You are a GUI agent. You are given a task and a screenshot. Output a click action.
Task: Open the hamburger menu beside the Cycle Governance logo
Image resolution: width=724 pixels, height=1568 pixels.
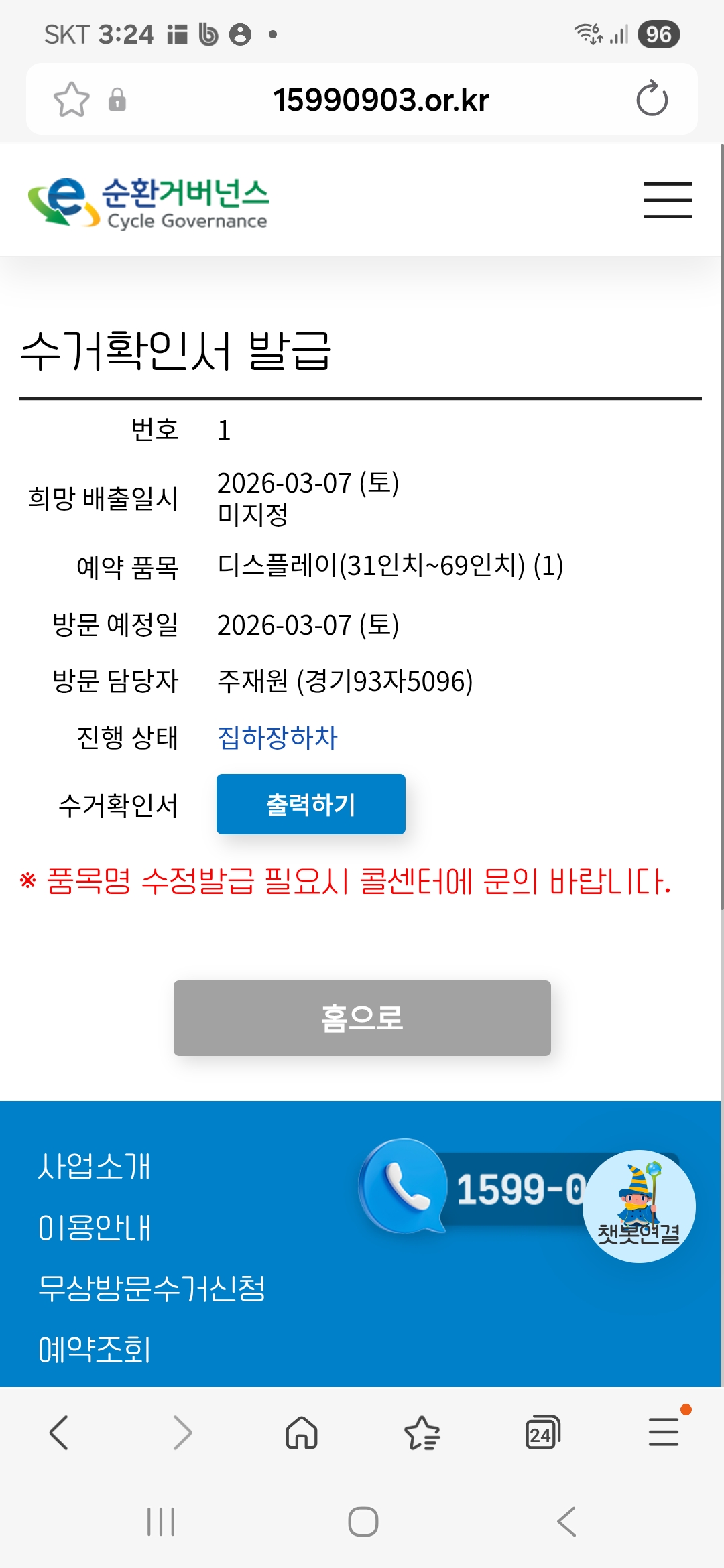click(x=668, y=200)
